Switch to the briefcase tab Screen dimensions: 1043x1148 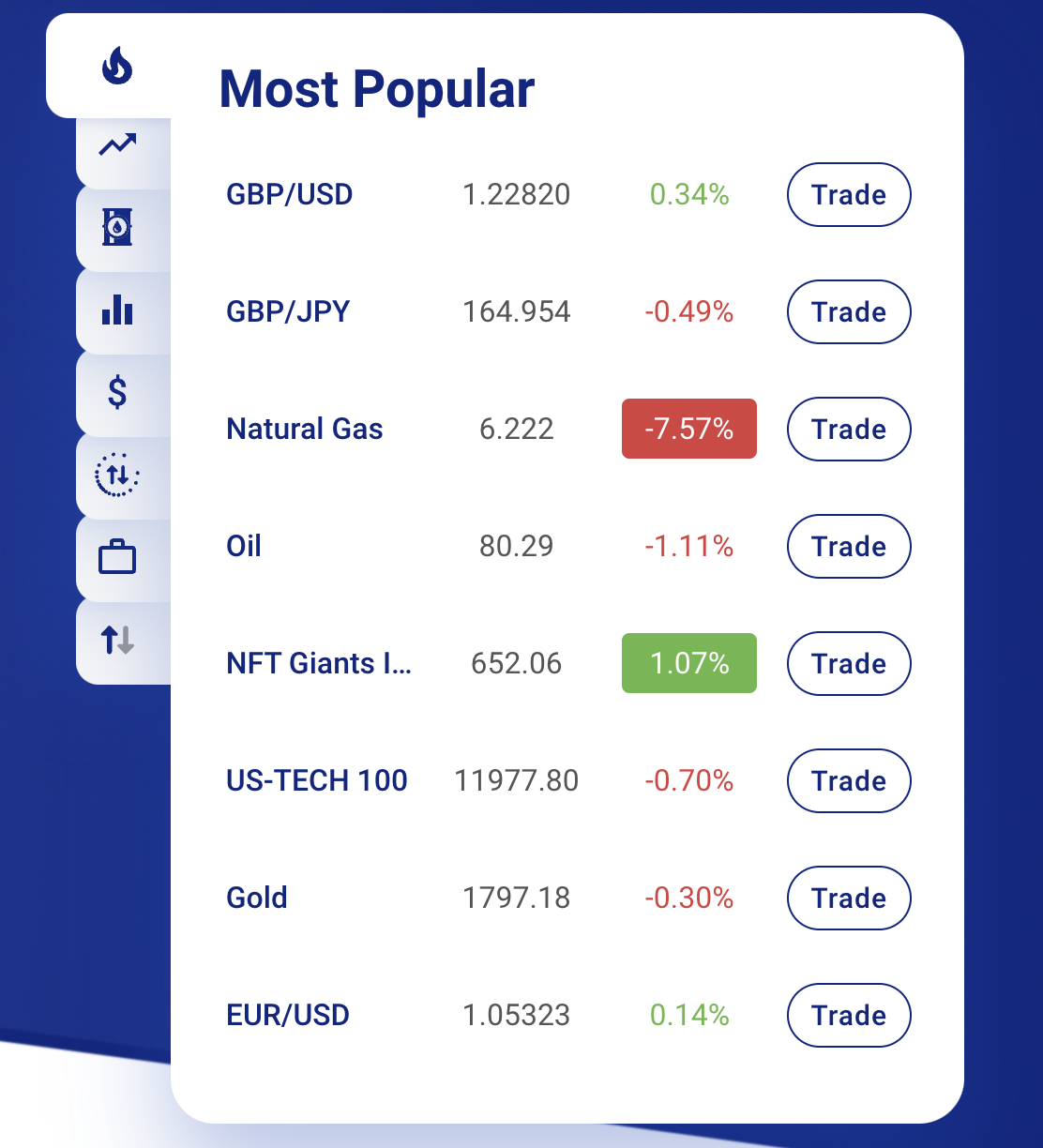coord(117,558)
